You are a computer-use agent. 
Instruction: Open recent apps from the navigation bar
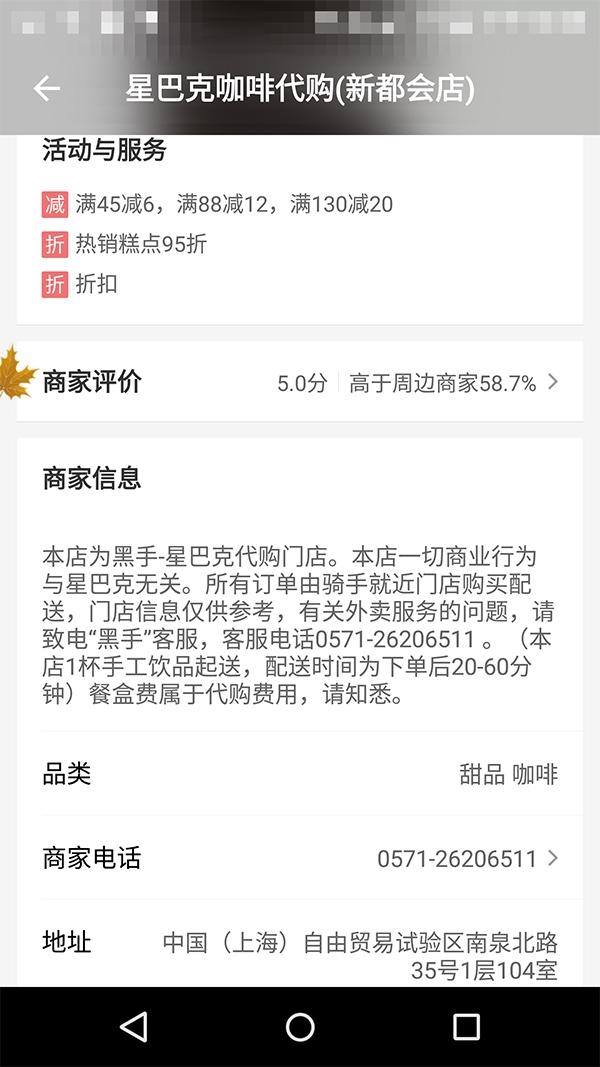466,1026
